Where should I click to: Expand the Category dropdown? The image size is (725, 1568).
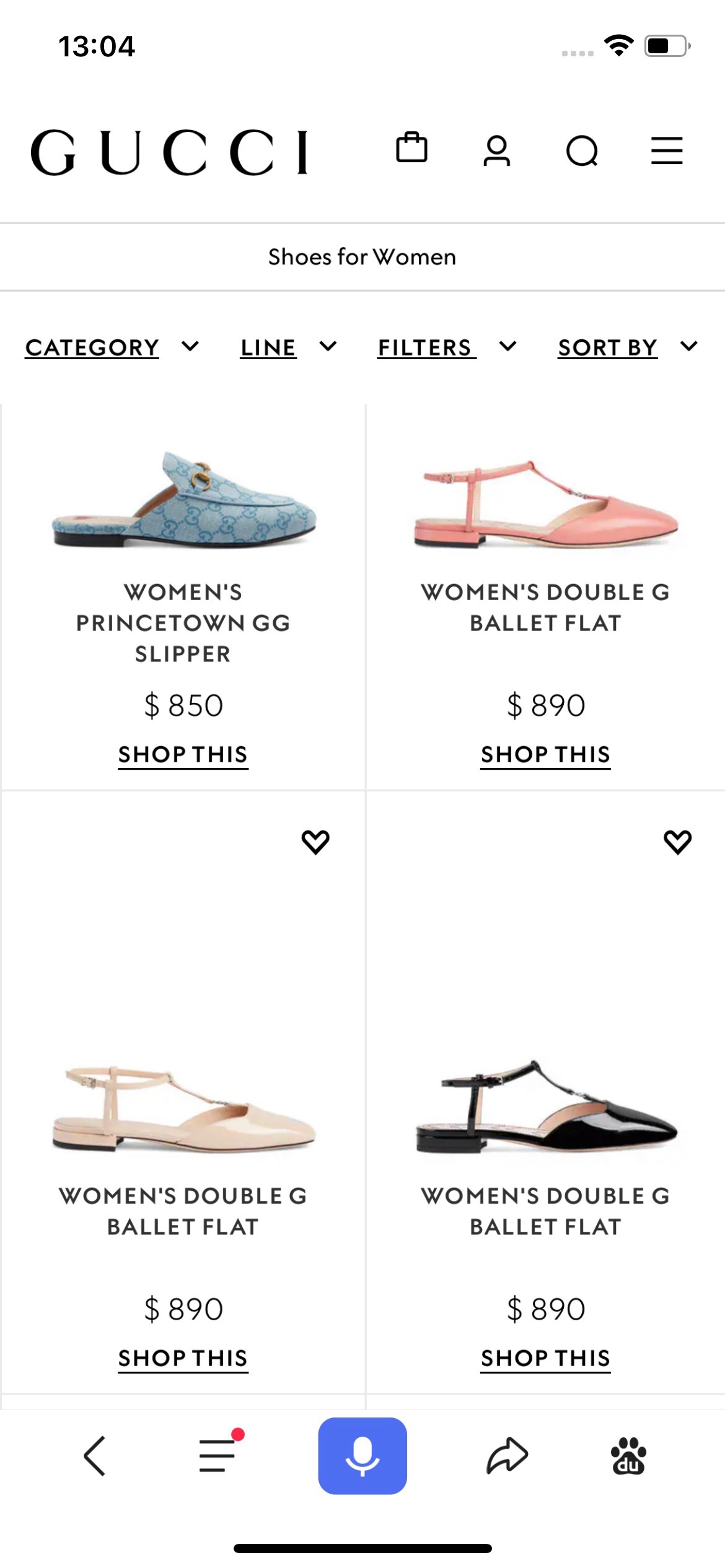[x=112, y=347]
